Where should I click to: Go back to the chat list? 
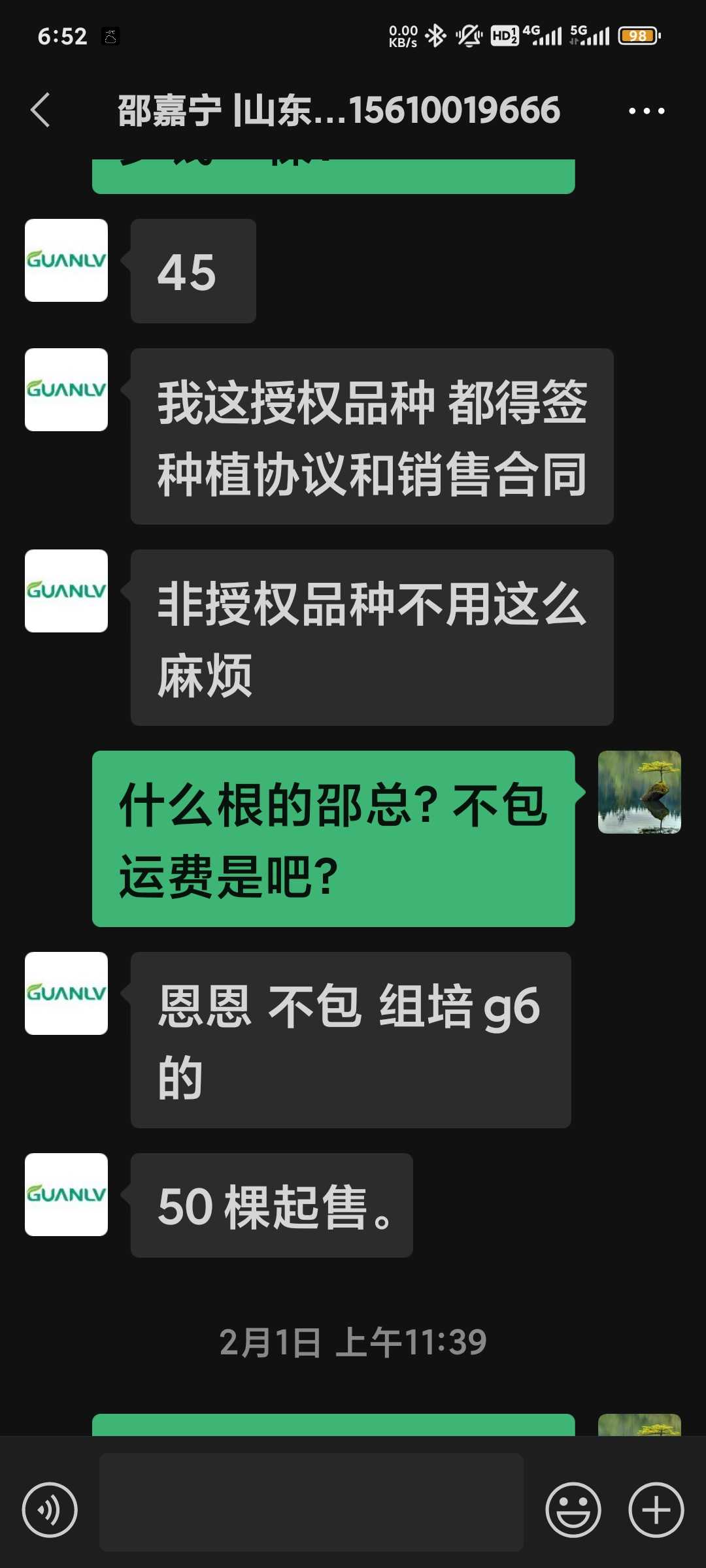41,110
